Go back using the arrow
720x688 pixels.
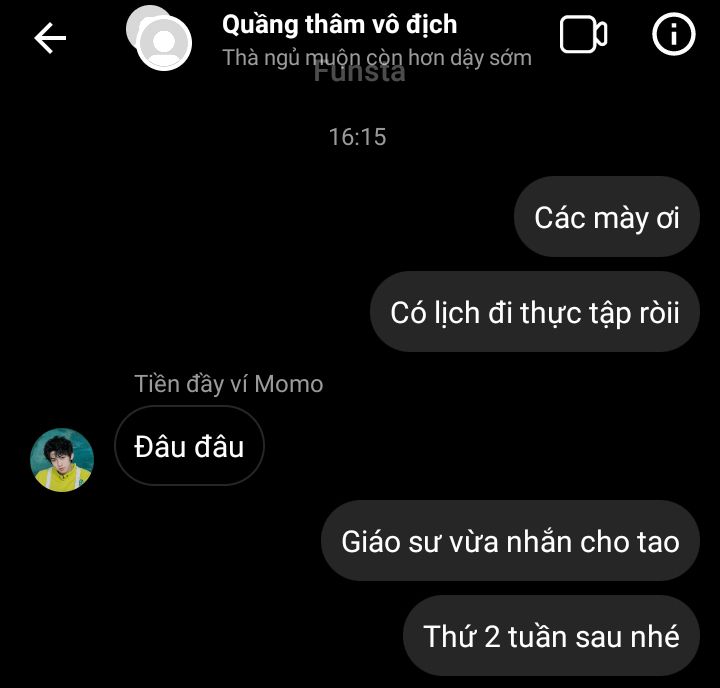50,38
